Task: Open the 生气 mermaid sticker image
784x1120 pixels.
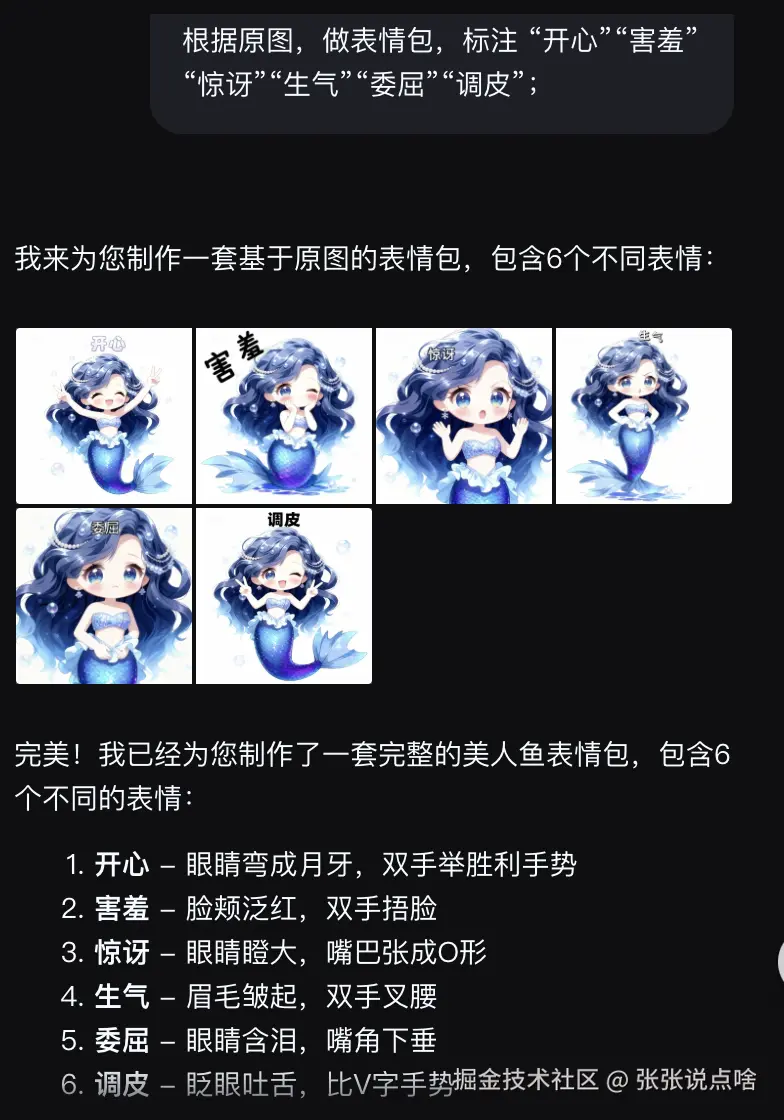Action: coord(644,416)
